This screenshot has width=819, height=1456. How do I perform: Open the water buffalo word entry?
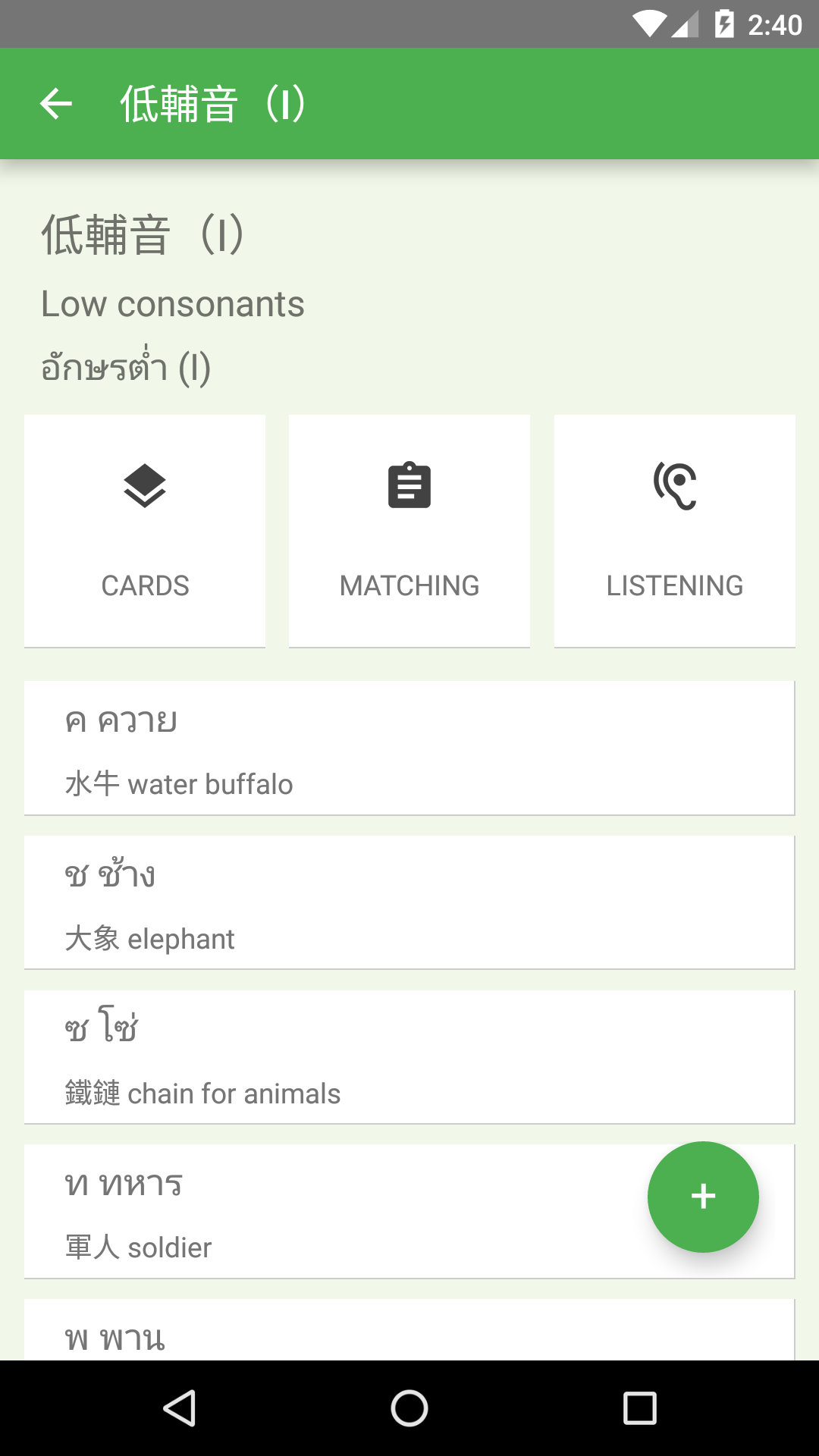(409, 748)
